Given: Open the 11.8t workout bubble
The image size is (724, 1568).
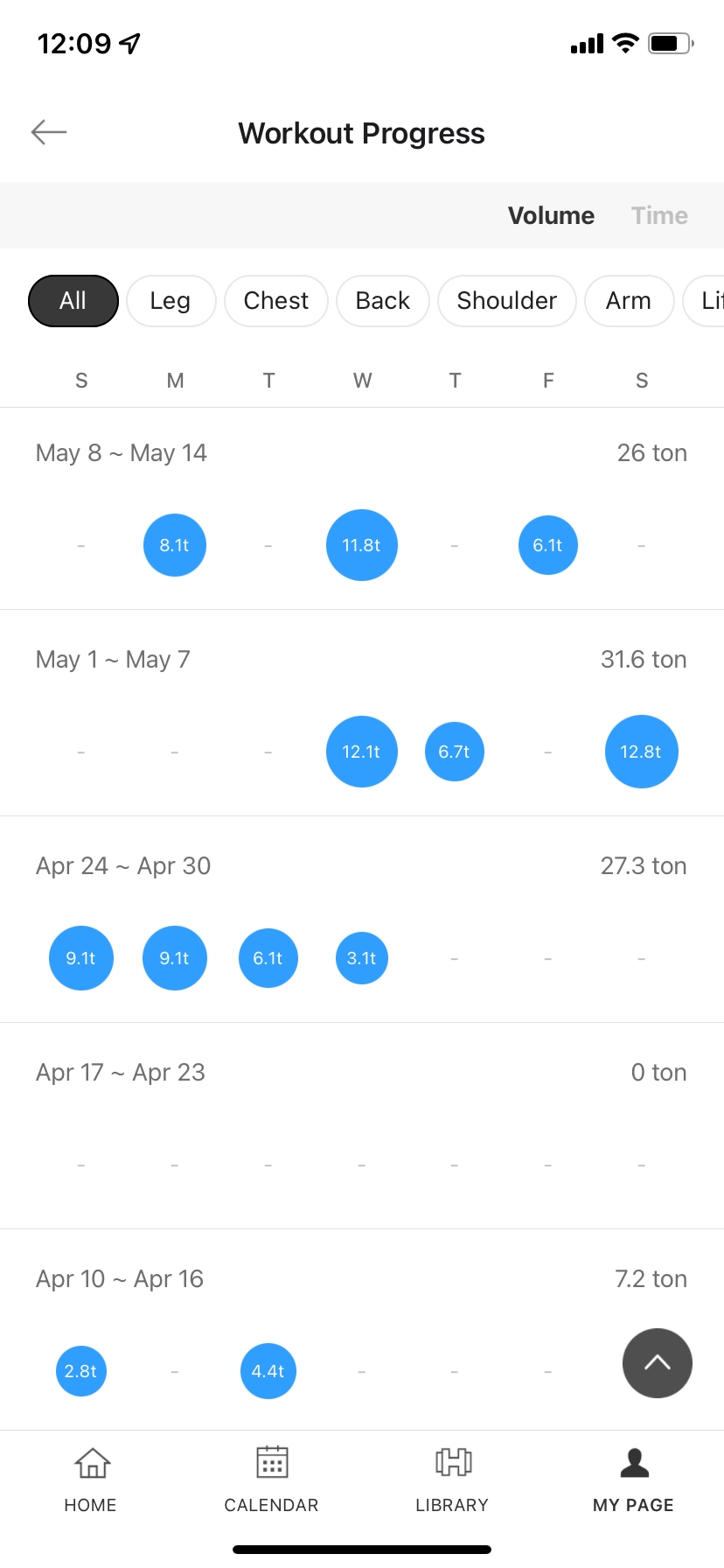Looking at the screenshot, I should coord(361,545).
